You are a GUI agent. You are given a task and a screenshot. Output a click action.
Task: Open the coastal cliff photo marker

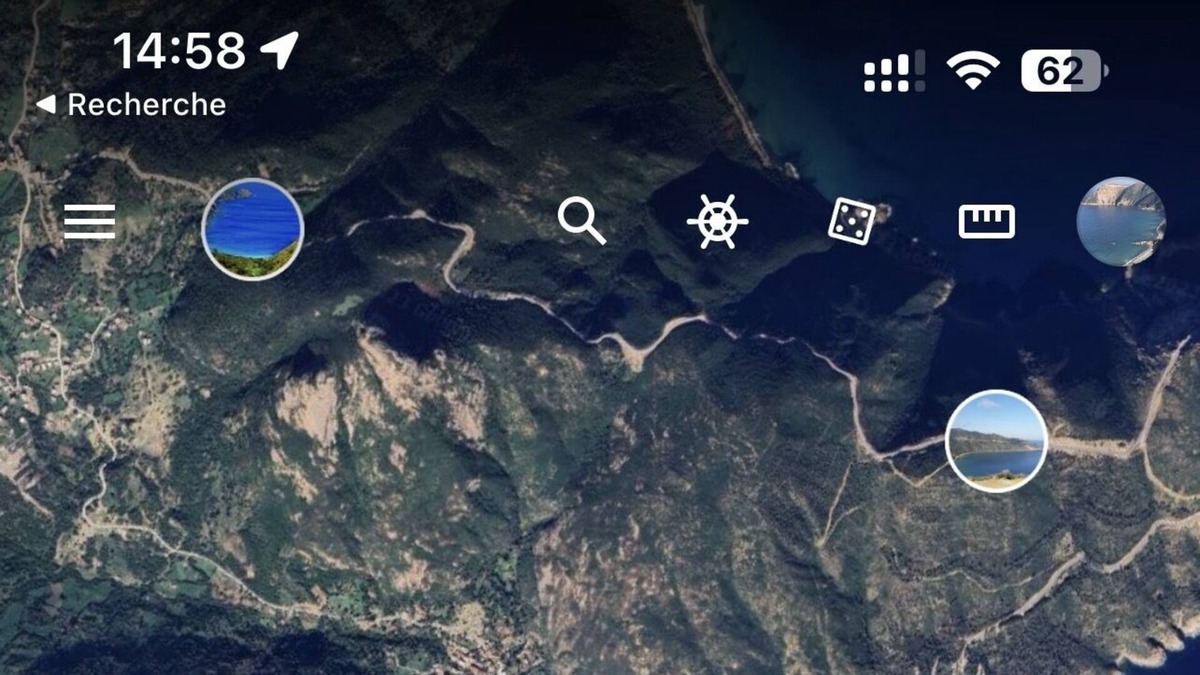[x=1121, y=221]
